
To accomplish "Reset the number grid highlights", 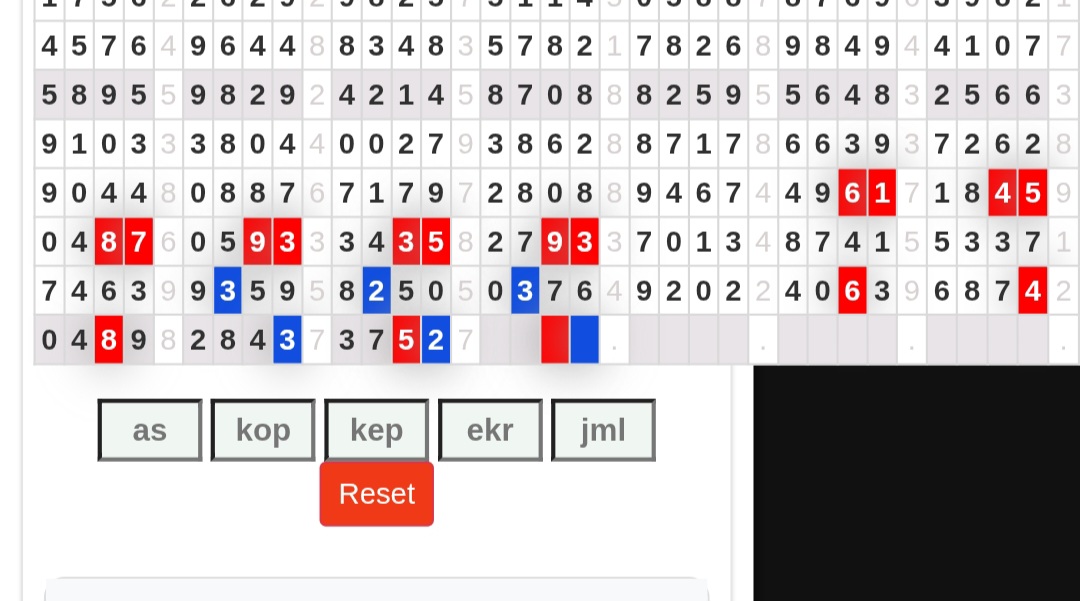I will (376, 494).
